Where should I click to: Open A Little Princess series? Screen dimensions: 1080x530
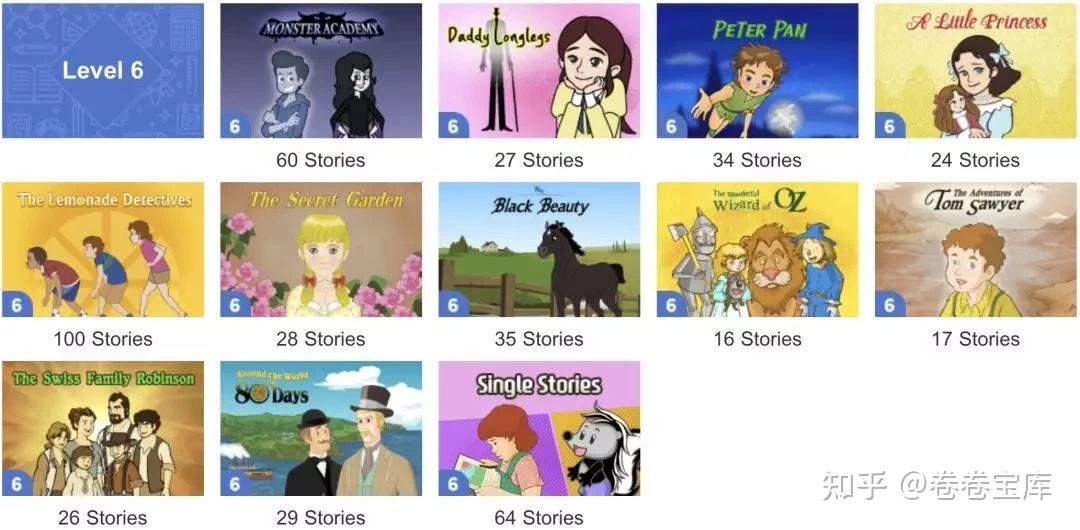(975, 71)
